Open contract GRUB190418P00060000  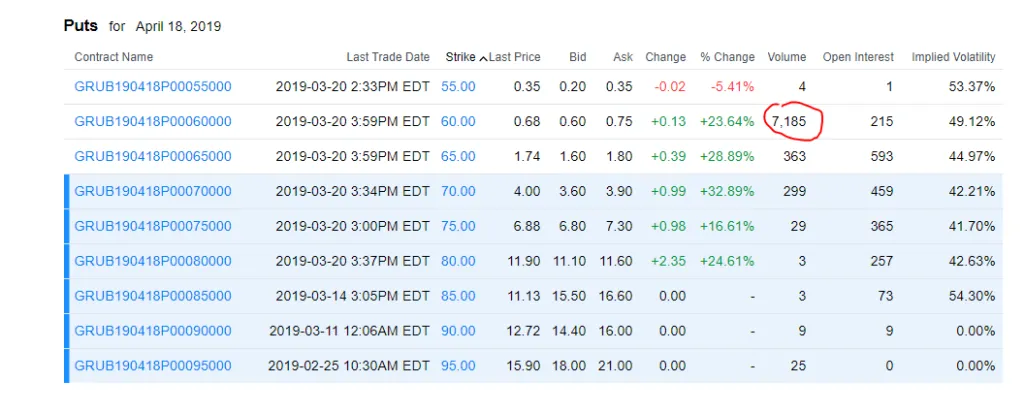tap(152, 122)
